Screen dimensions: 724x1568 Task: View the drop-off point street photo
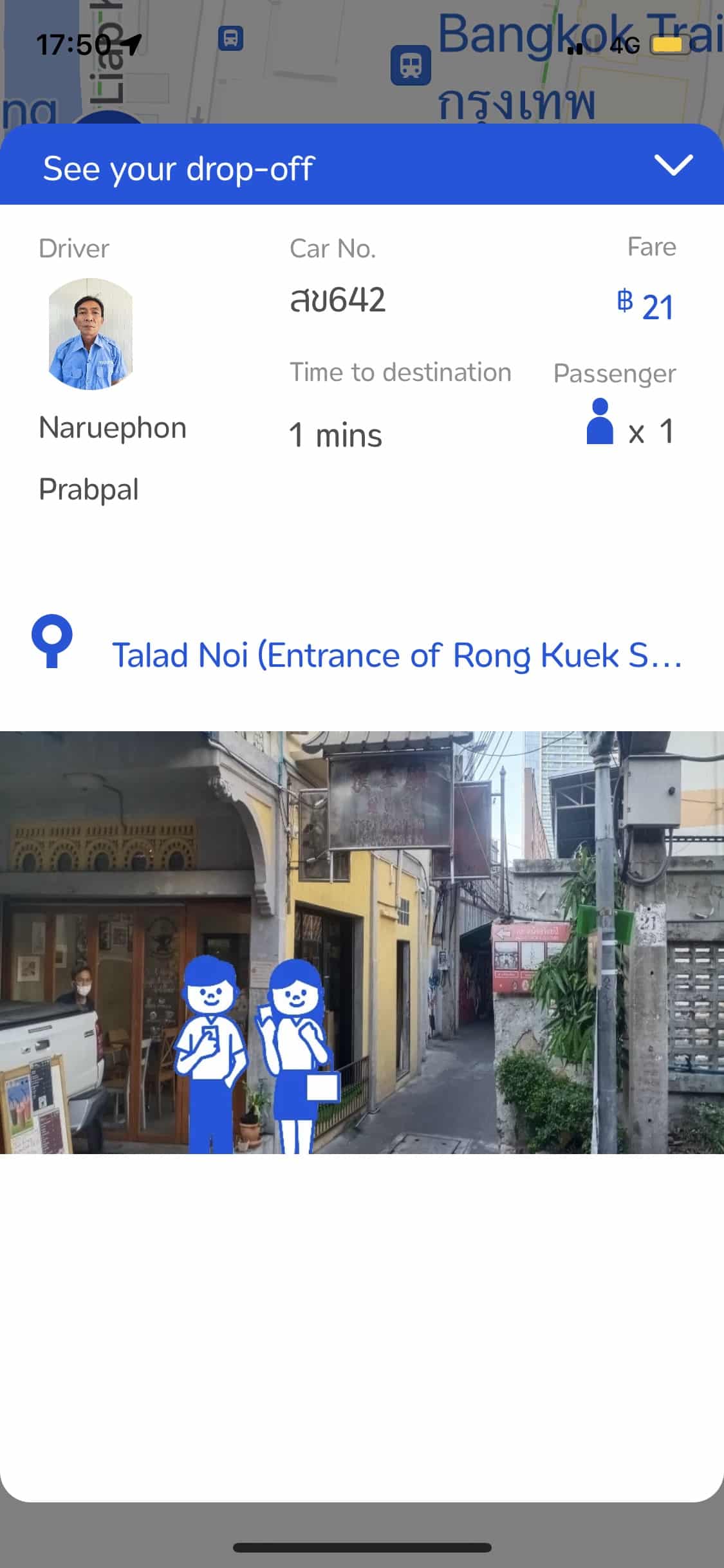point(362,942)
